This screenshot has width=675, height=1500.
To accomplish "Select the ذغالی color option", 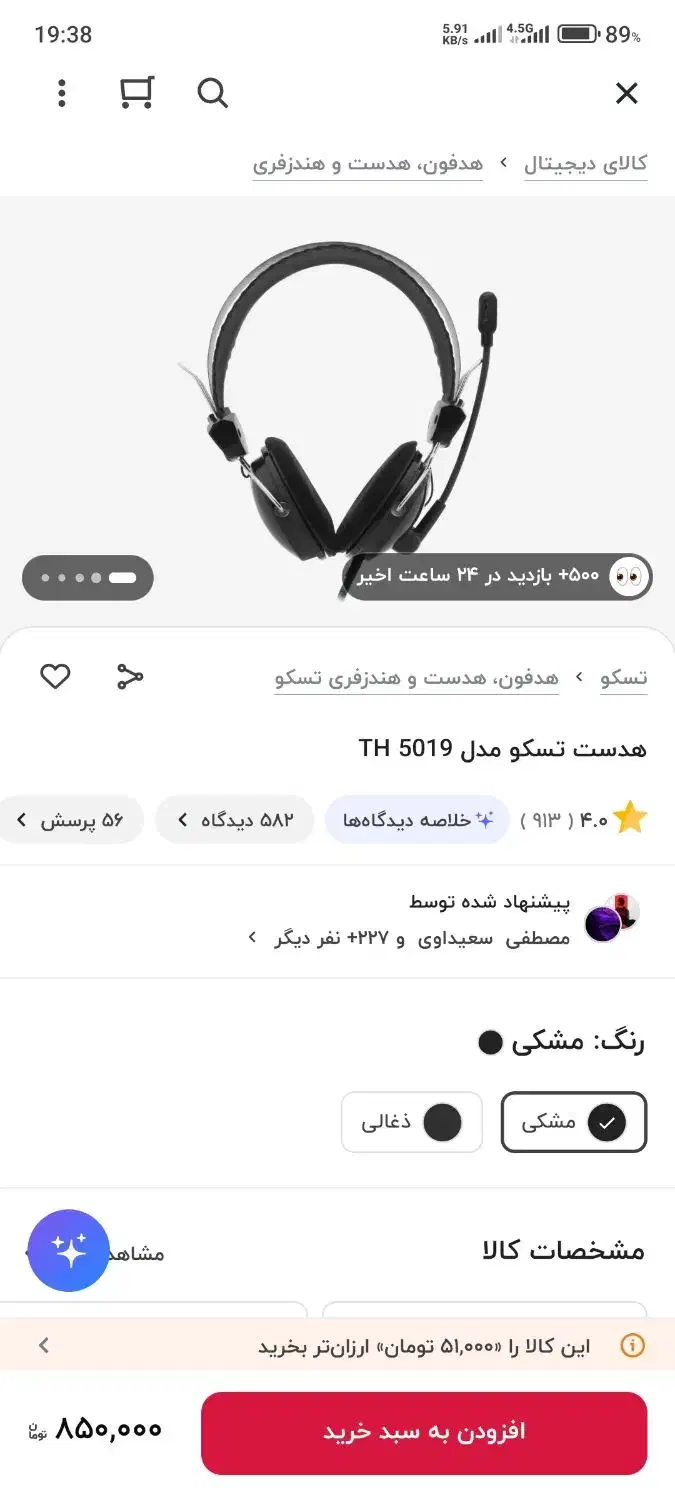I will (x=412, y=1122).
